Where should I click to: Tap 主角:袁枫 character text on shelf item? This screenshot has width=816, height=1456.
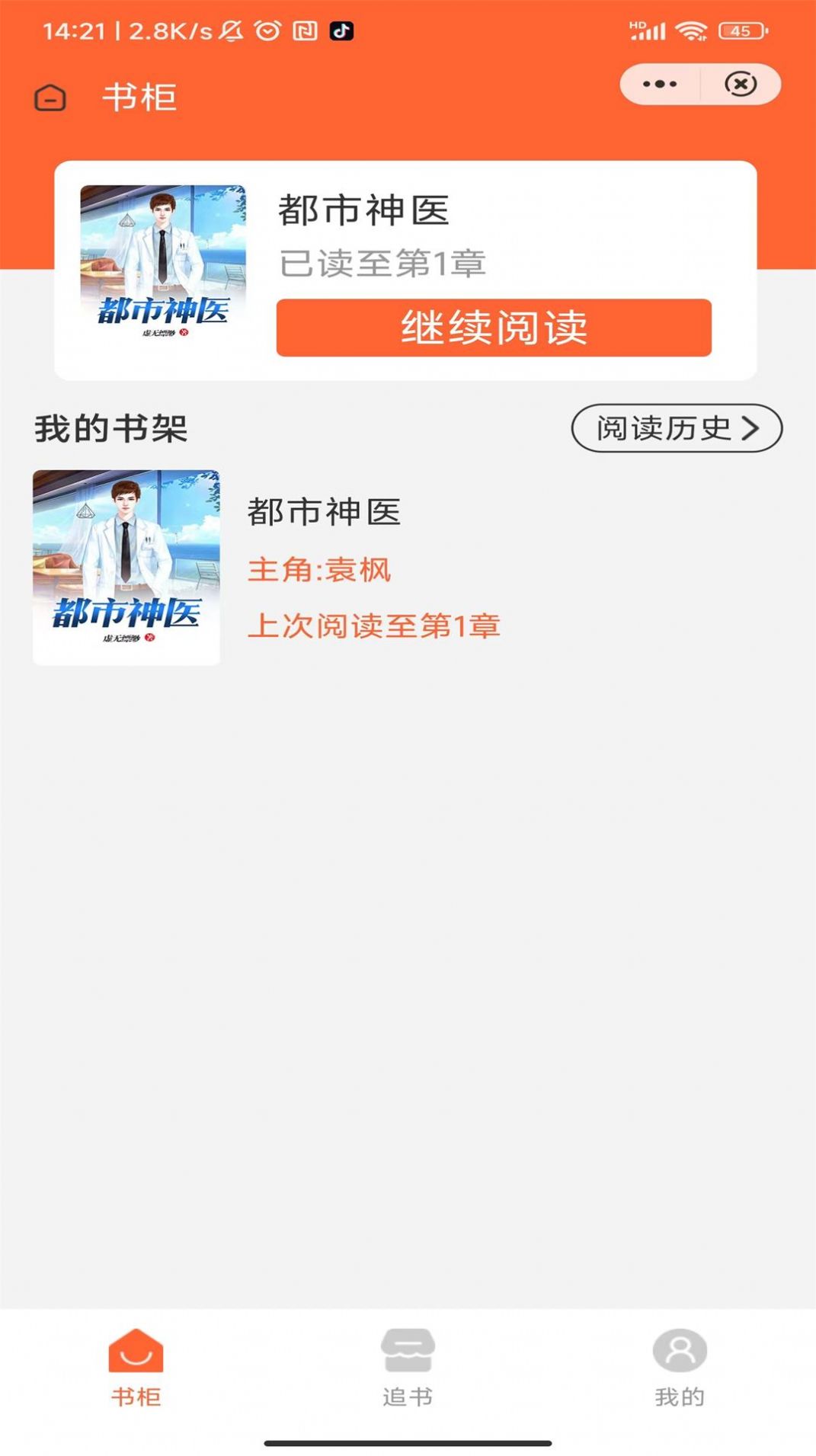[321, 571]
